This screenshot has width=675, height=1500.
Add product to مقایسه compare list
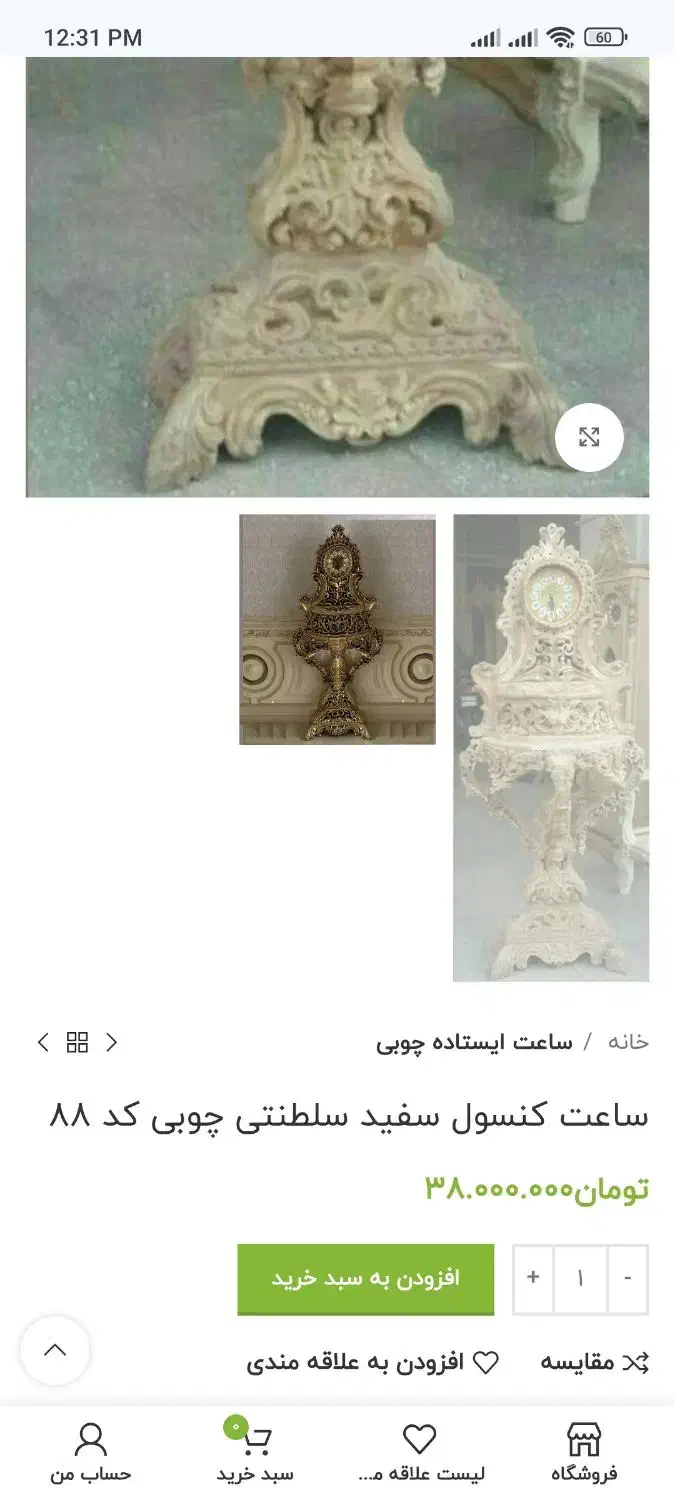pos(594,1362)
